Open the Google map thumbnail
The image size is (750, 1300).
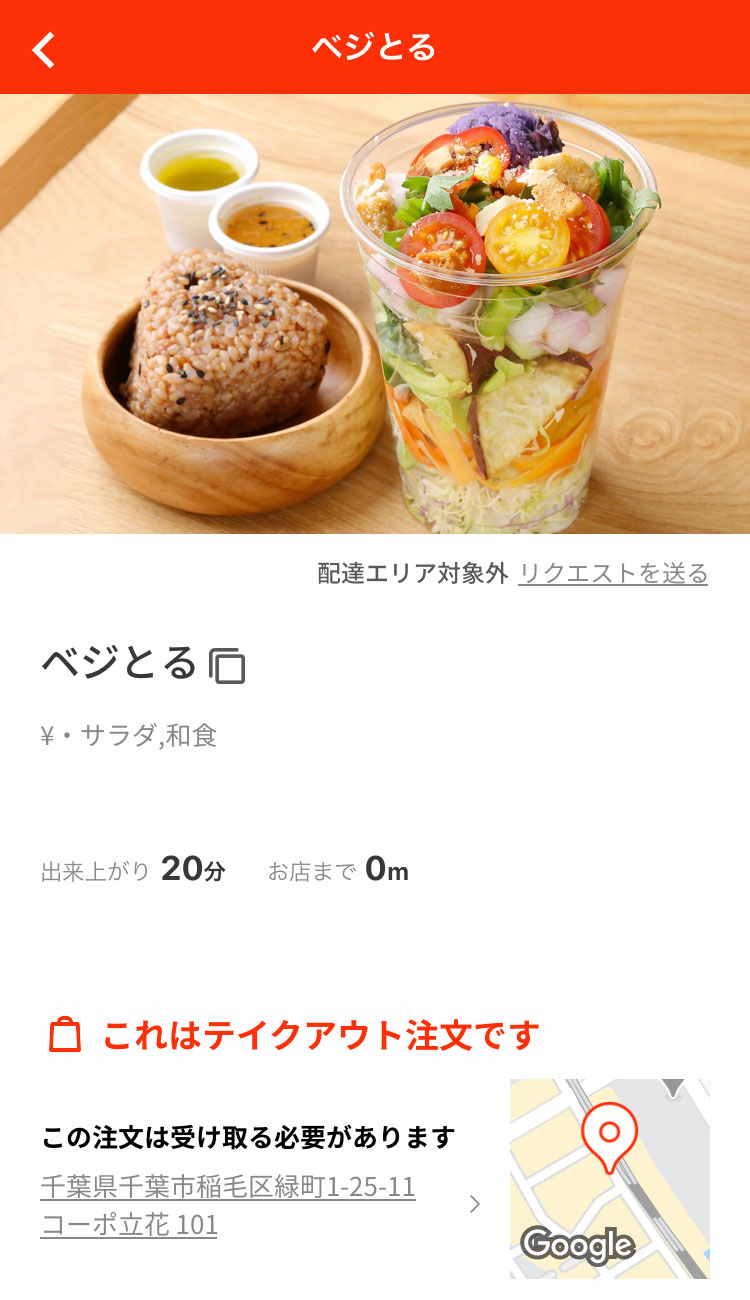(x=609, y=1178)
